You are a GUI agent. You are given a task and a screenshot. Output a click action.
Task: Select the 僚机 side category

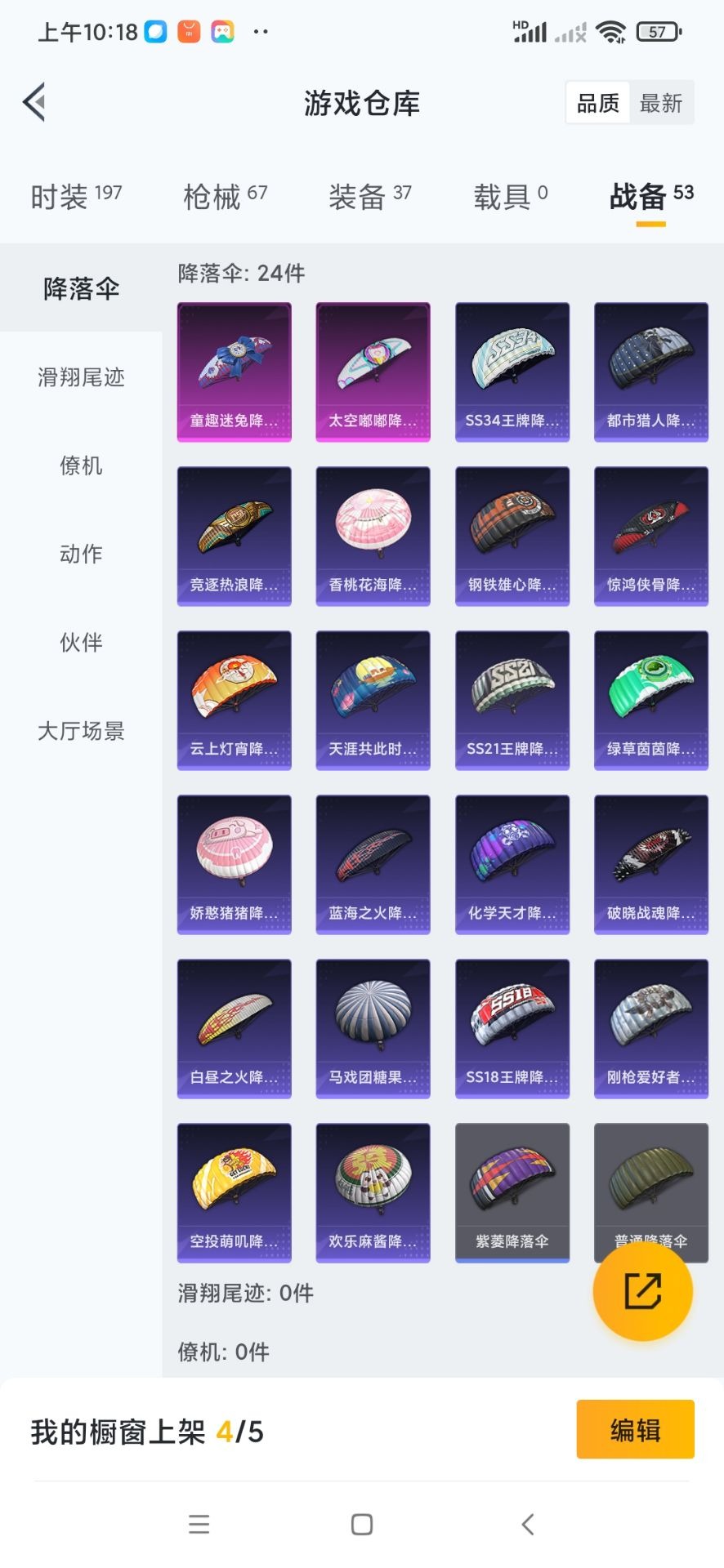[x=81, y=465]
